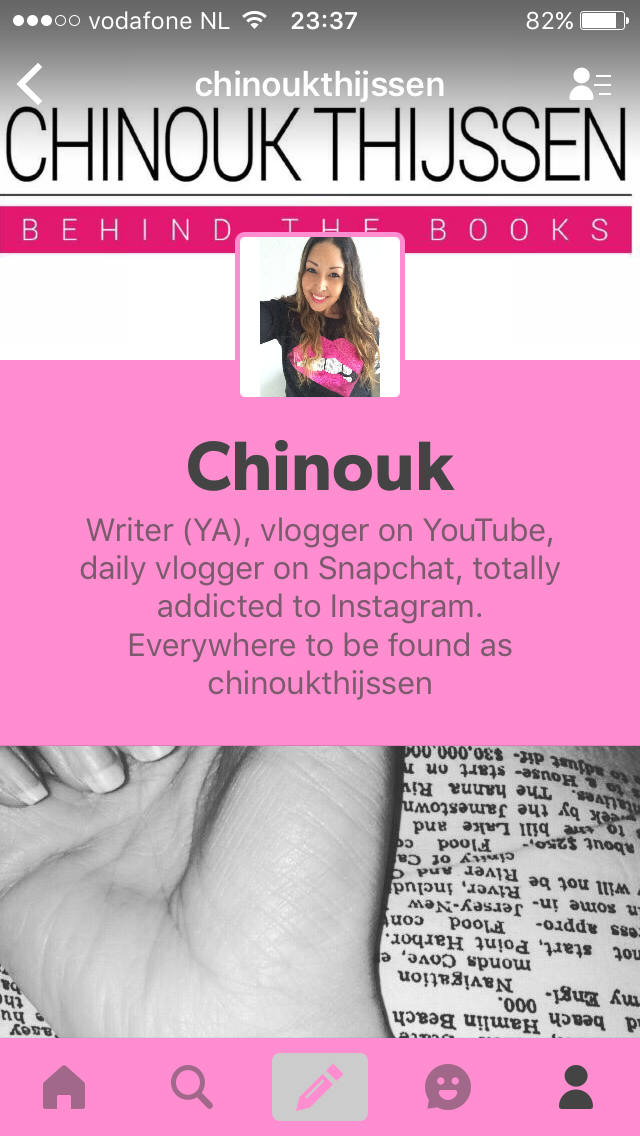Screen dimensions: 640x1136
Task: Compose a new post with pencil
Action: coord(320,1087)
